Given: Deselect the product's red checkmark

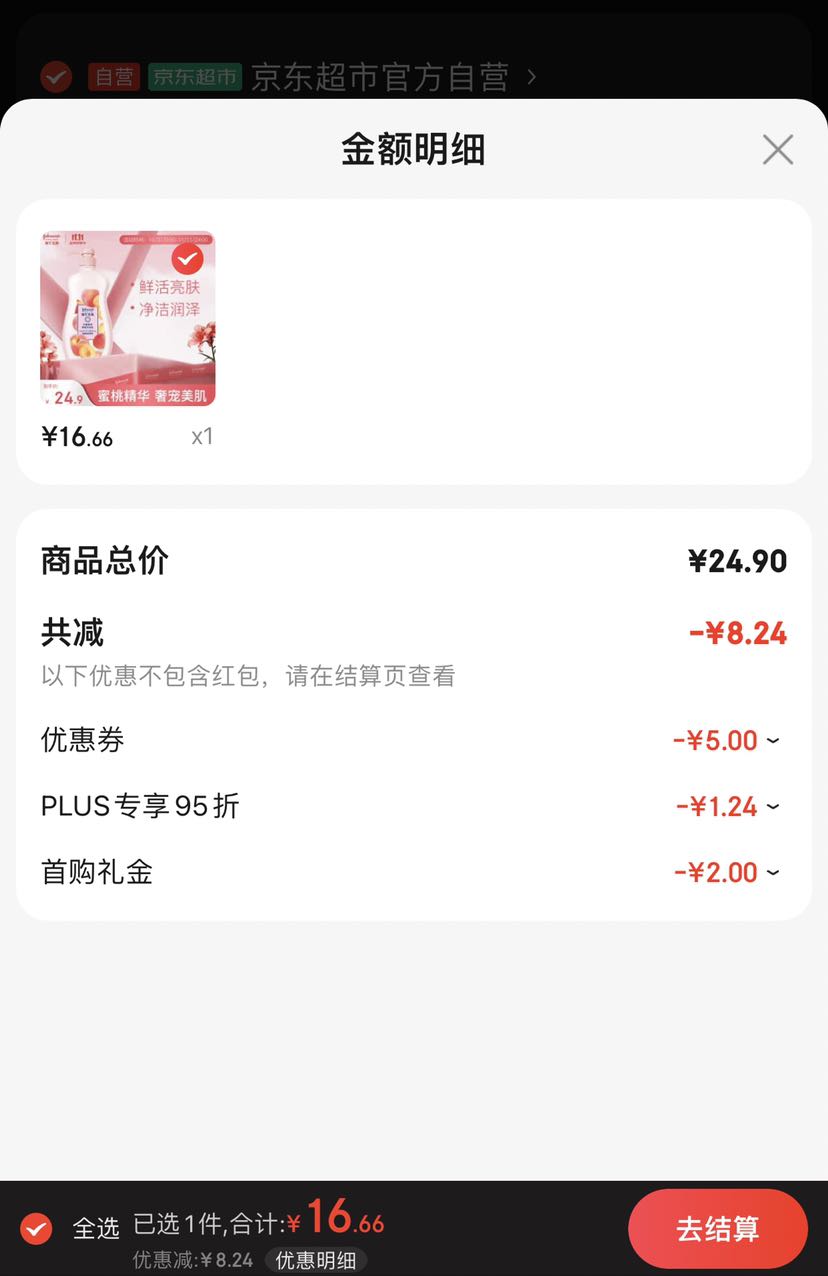Looking at the screenshot, I should coord(187,260).
